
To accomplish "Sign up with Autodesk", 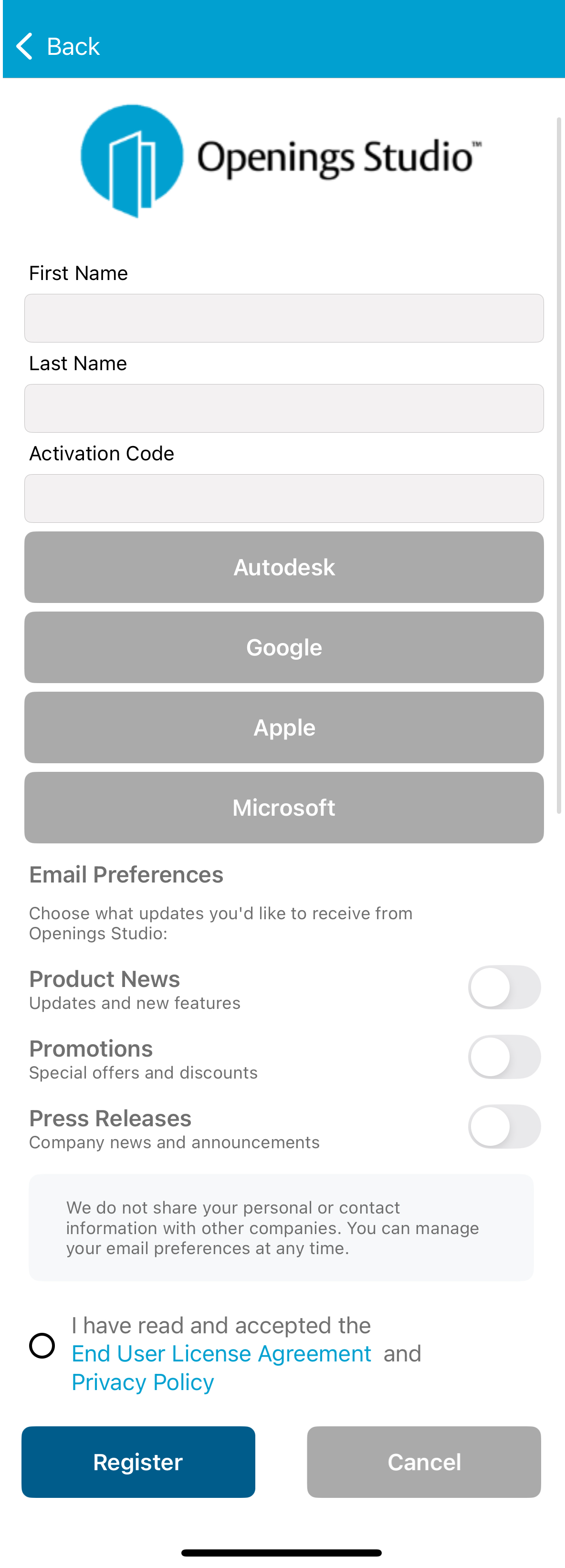I will tap(284, 567).
